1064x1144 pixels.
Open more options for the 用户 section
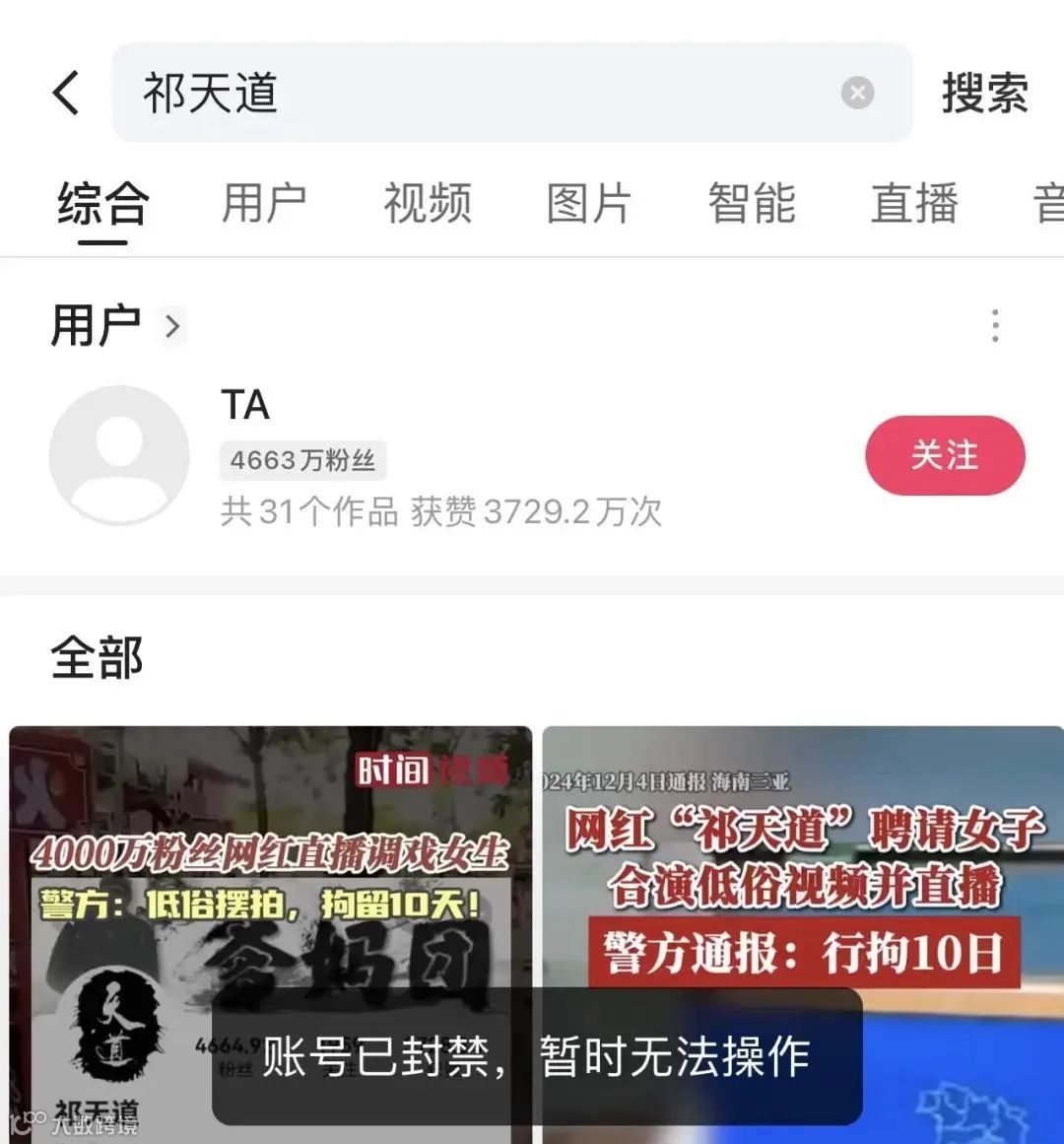995,325
